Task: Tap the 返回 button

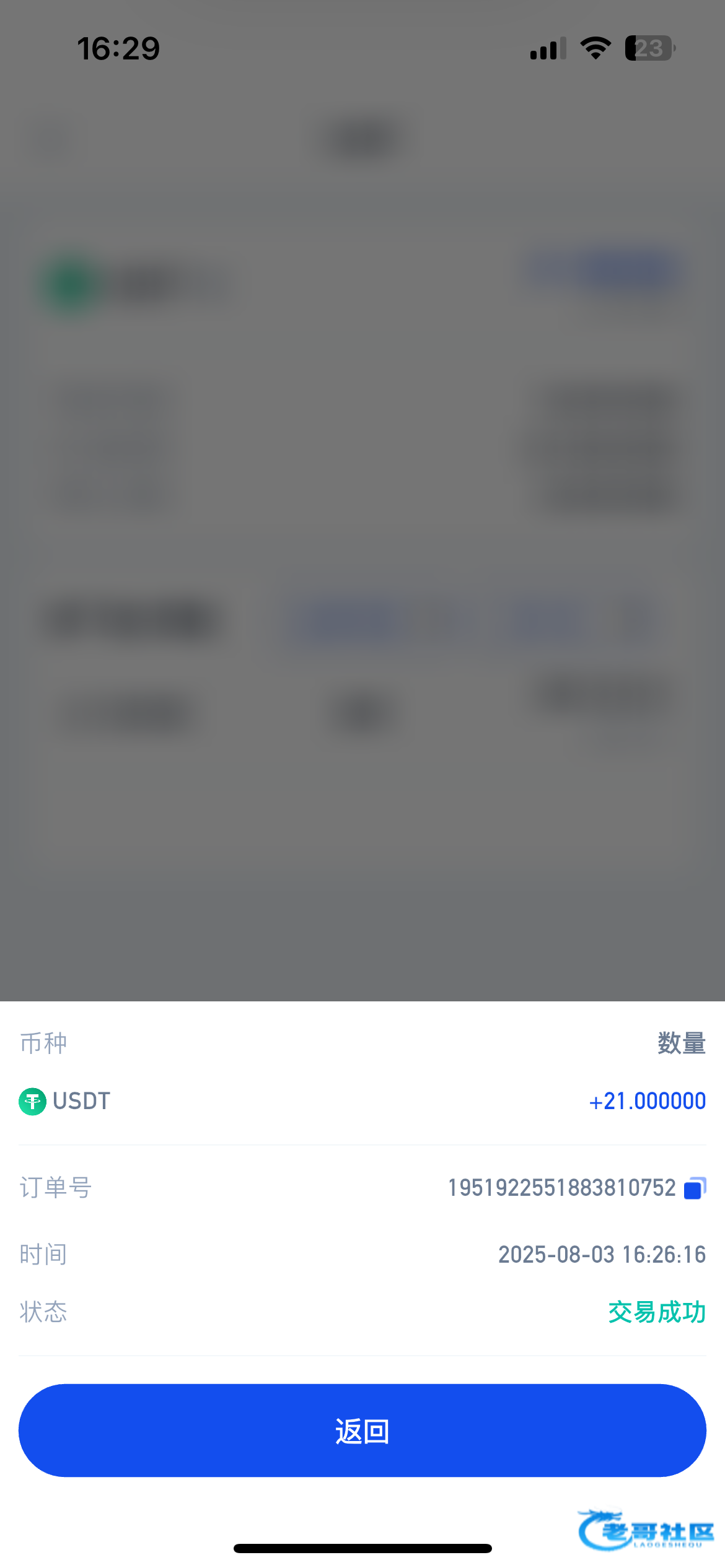Action: tap(362, 1431)
